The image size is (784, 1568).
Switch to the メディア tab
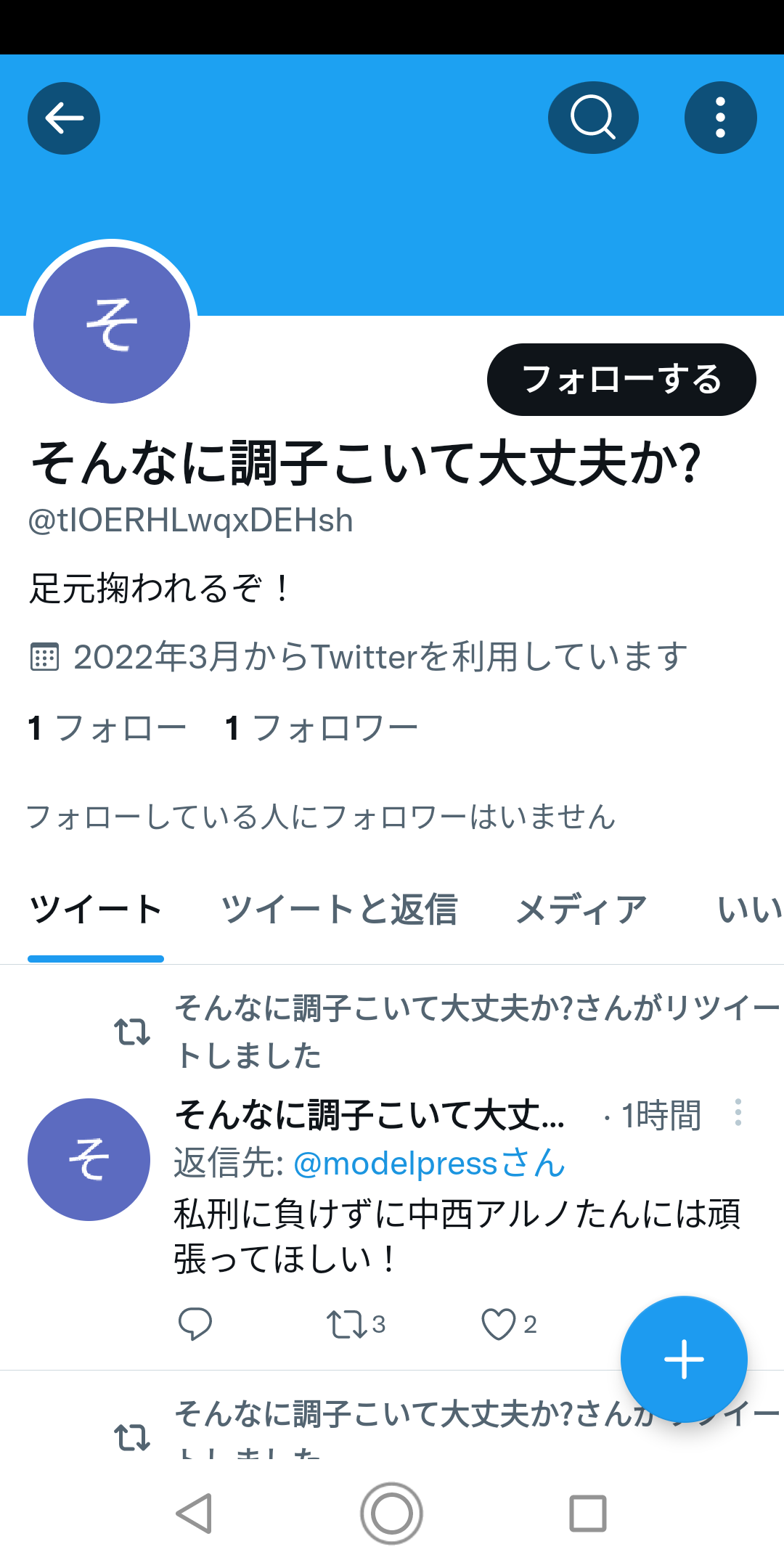[x=581, y=910]
